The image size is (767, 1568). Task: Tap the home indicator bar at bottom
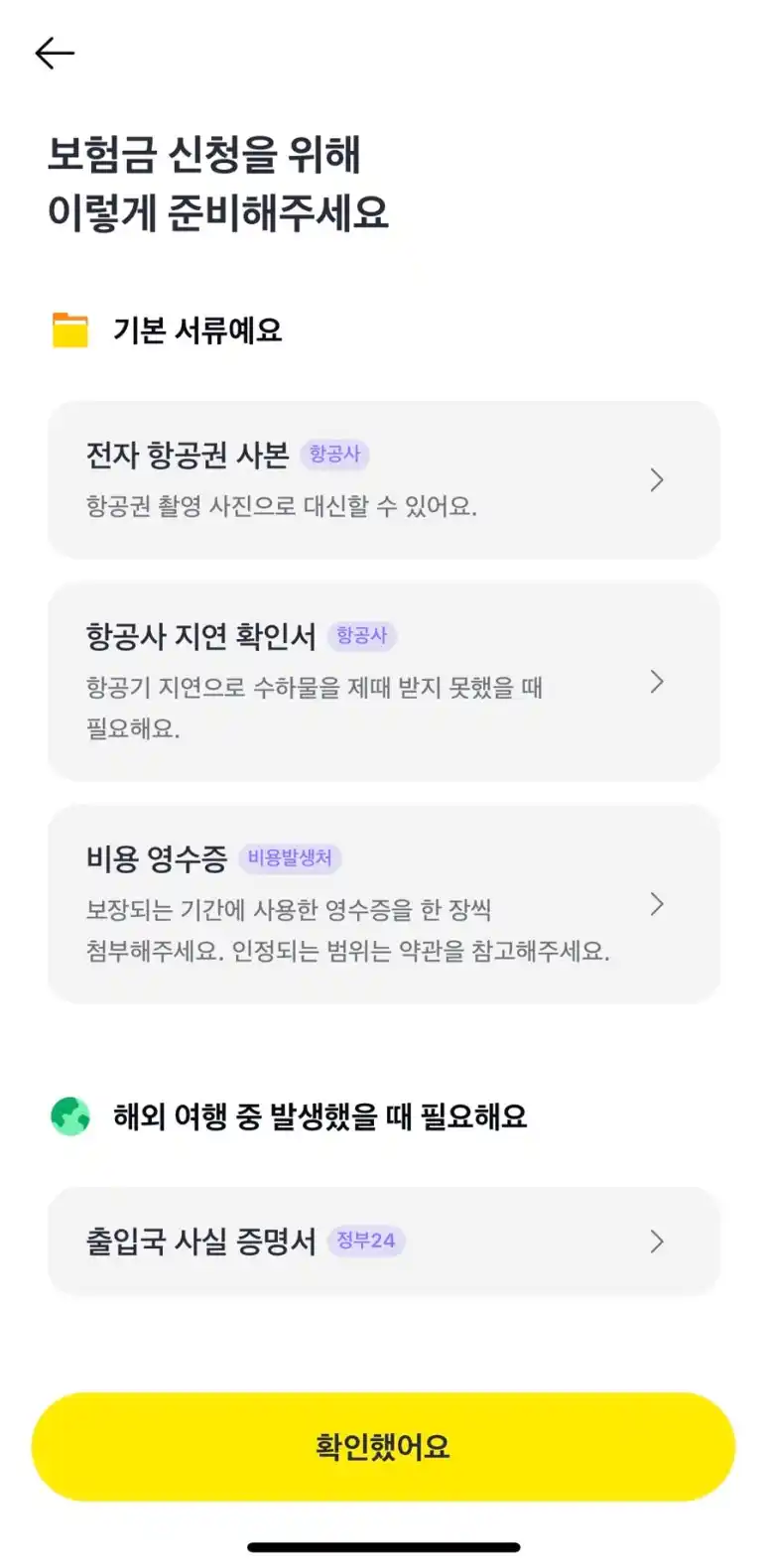[x=383, y=1547]
